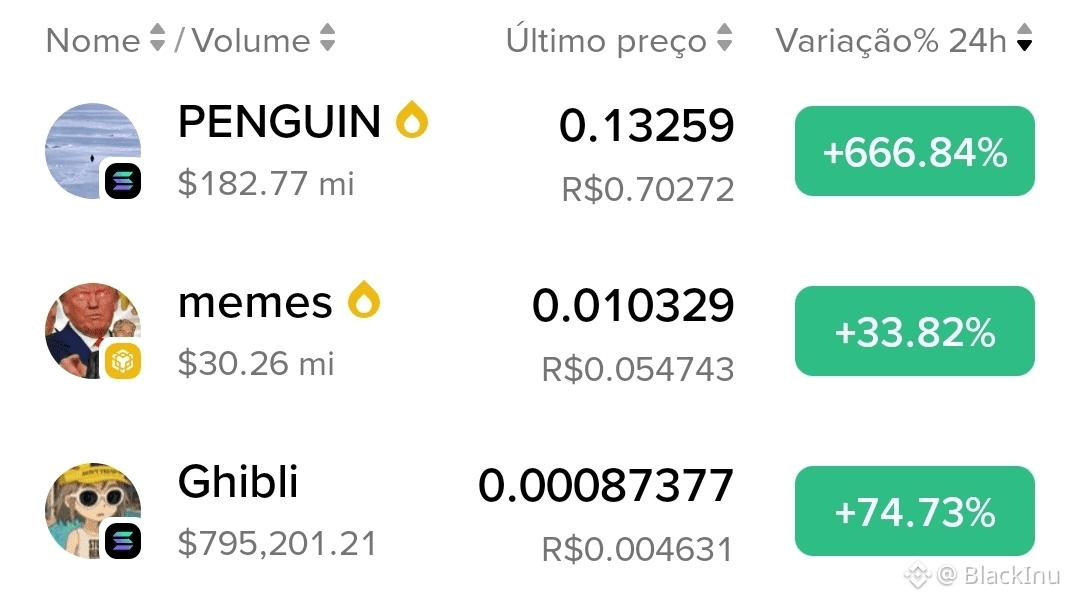Image resolution: width=1068 pixels, height=600 pixels.
Task: Tap the +74.73% change badge
Action: pyautogui.click(x=914, y=512)
